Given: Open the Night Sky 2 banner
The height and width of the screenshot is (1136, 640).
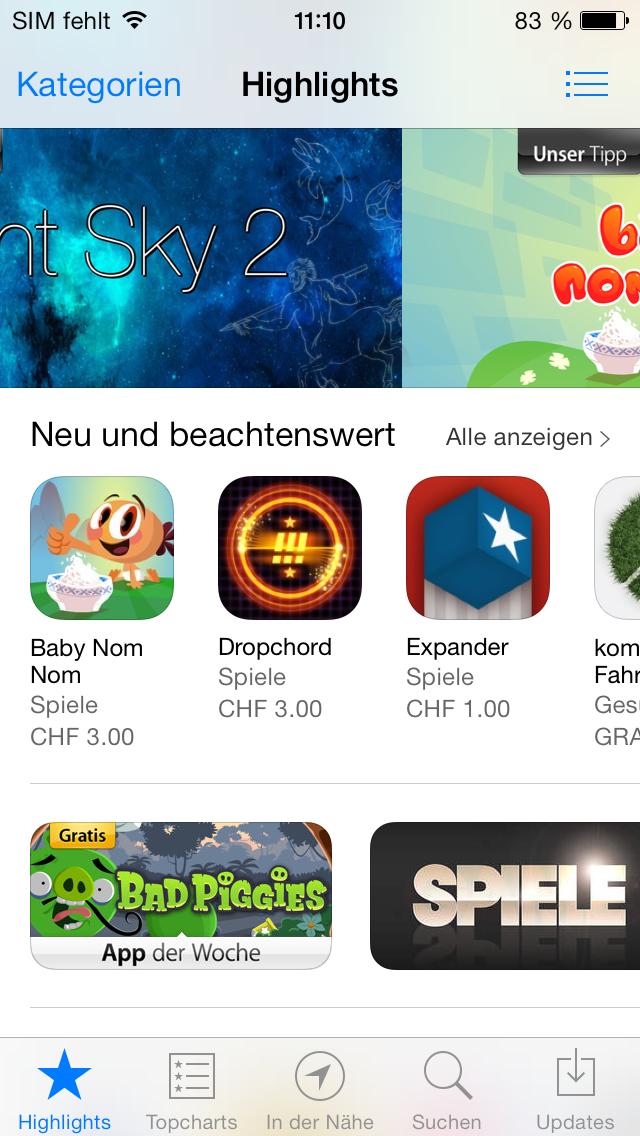Looking at the screenshot, I should 200,258.
